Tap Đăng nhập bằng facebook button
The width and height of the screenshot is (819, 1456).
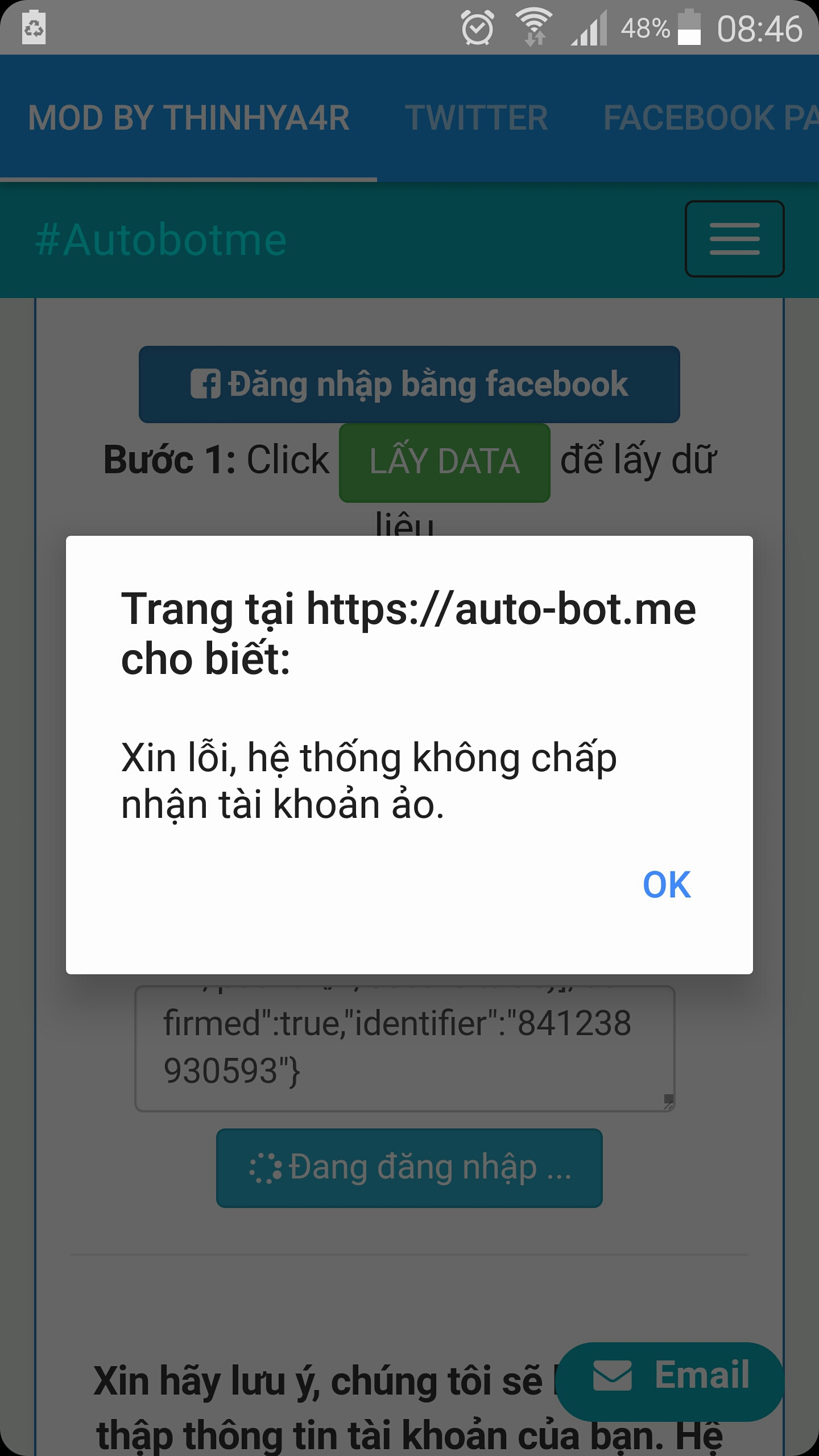pos(409,384)
